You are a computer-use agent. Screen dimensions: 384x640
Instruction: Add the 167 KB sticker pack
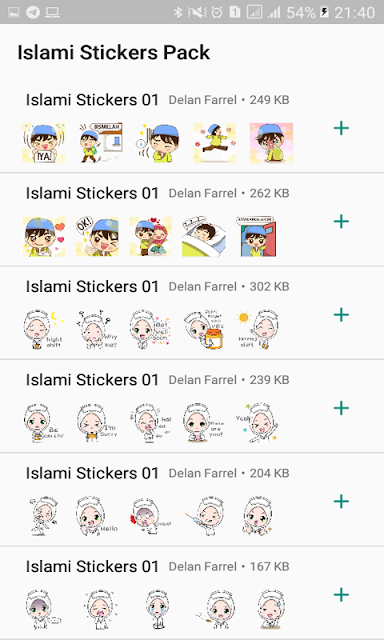[x=341, y=595]
